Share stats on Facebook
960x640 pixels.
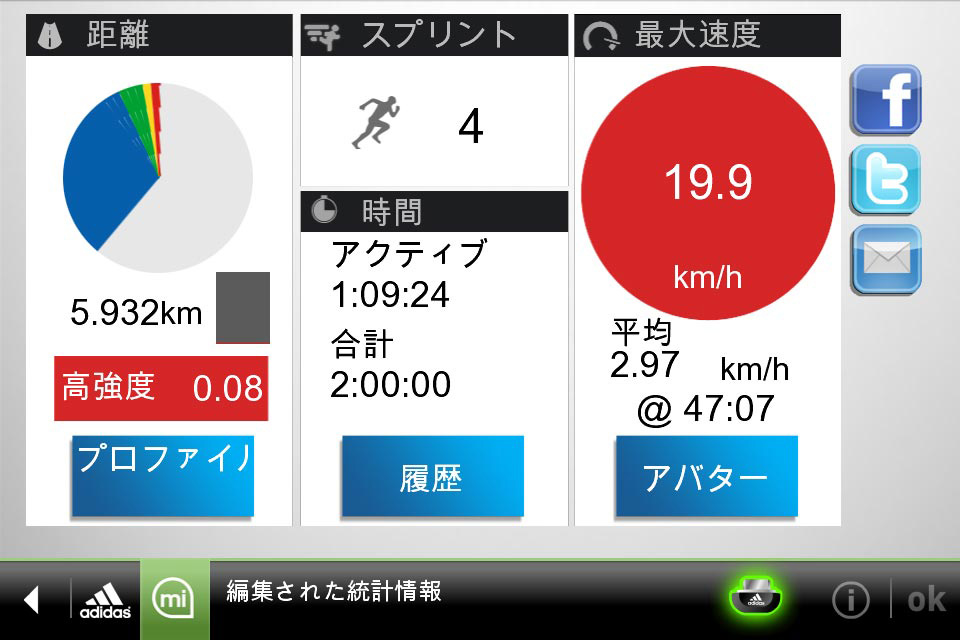coord(885,99)
